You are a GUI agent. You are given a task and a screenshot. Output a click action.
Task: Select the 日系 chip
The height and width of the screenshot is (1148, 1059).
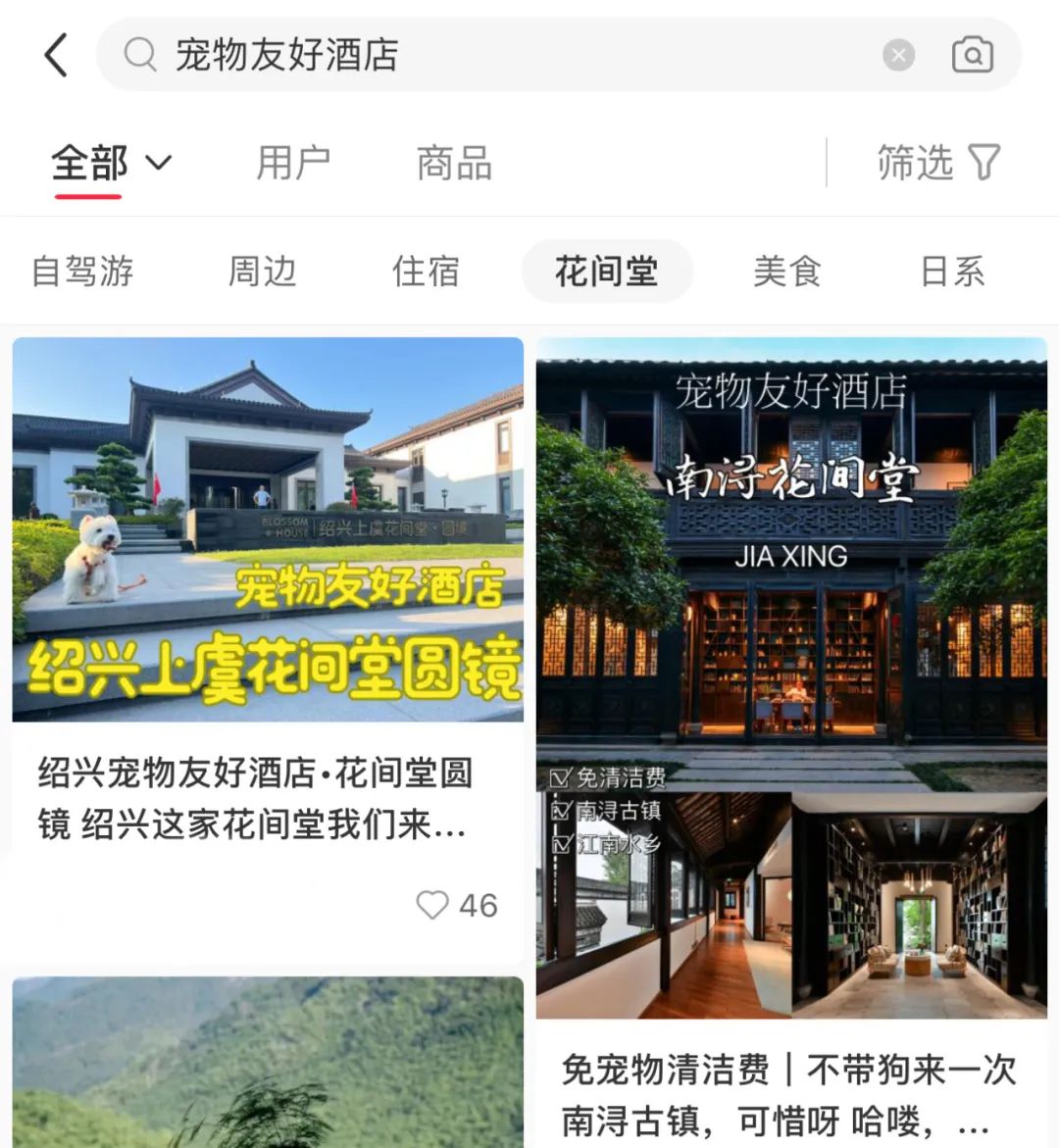[x=952, y=272]
